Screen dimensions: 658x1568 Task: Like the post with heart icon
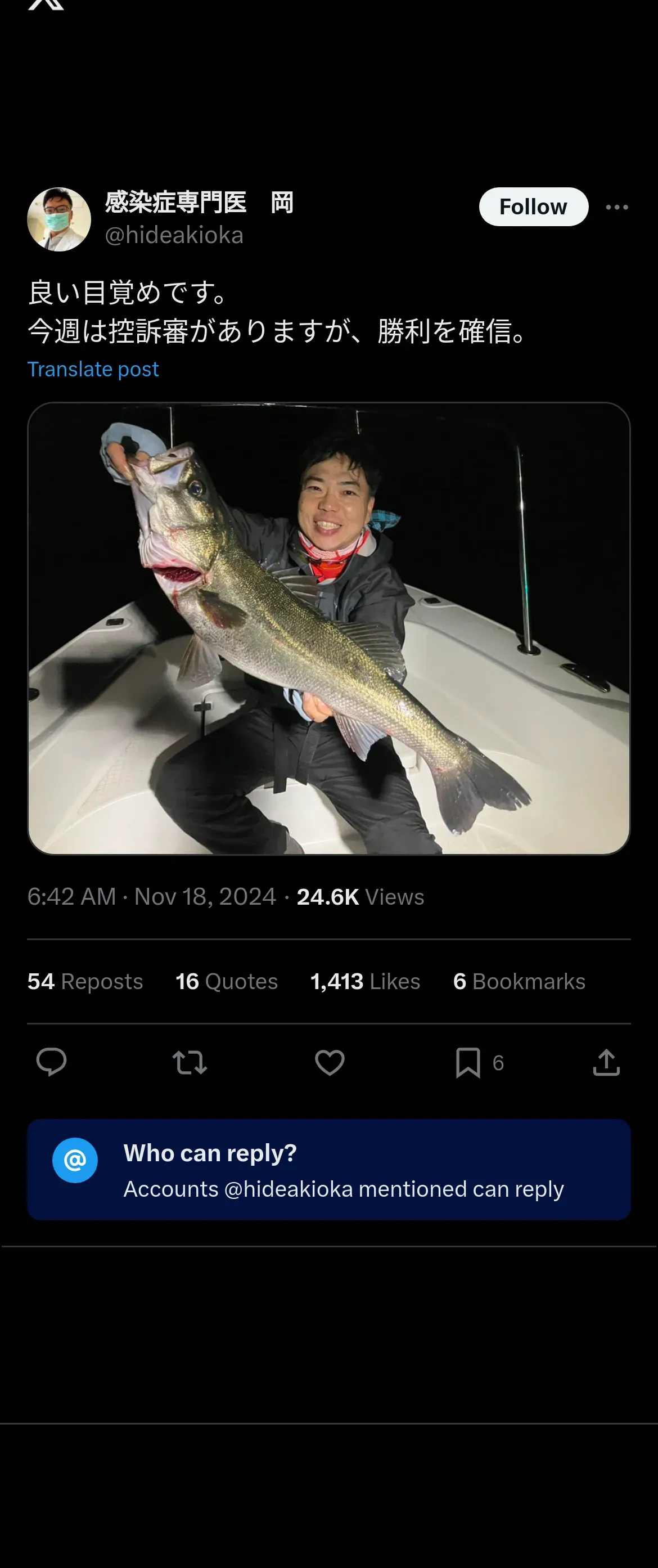330,1062
